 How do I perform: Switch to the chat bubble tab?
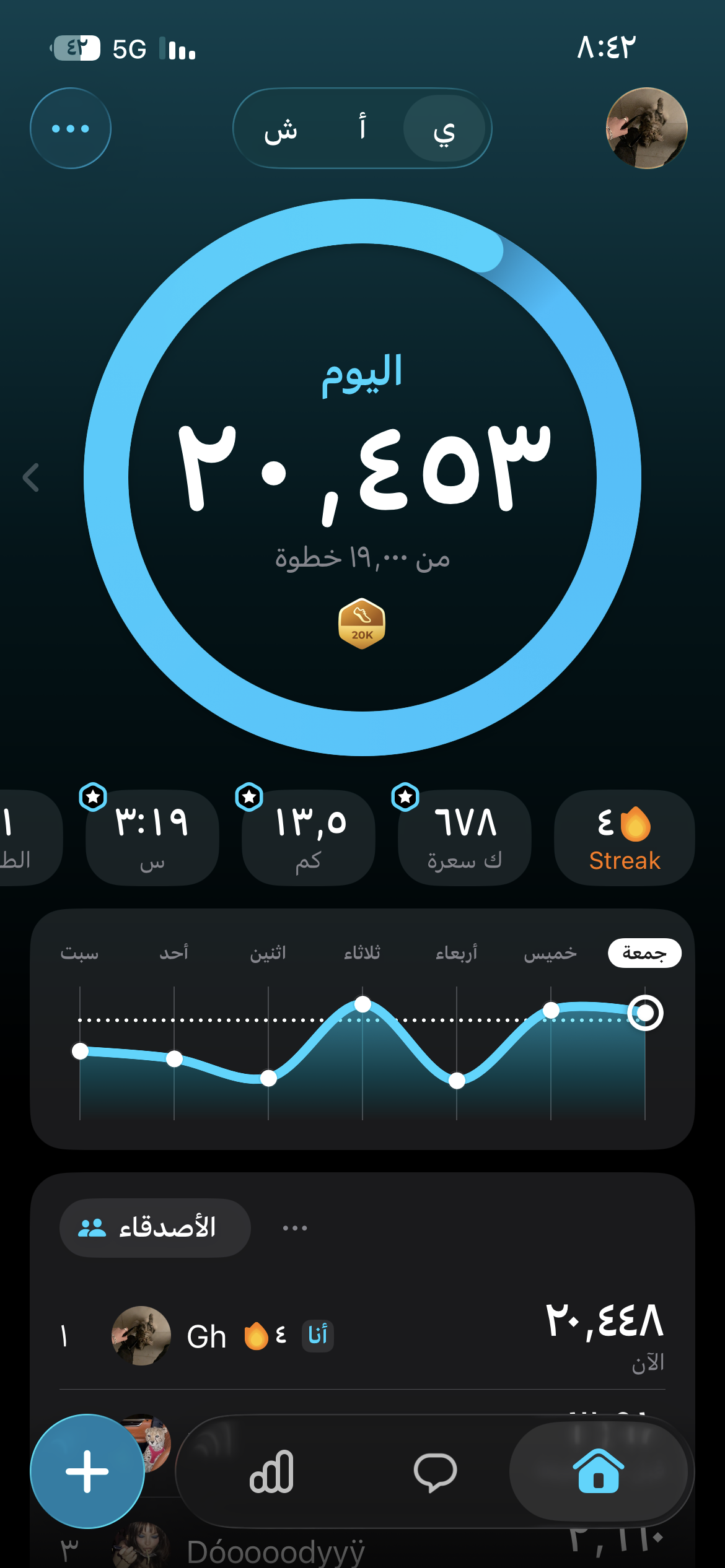point(435,1471)
